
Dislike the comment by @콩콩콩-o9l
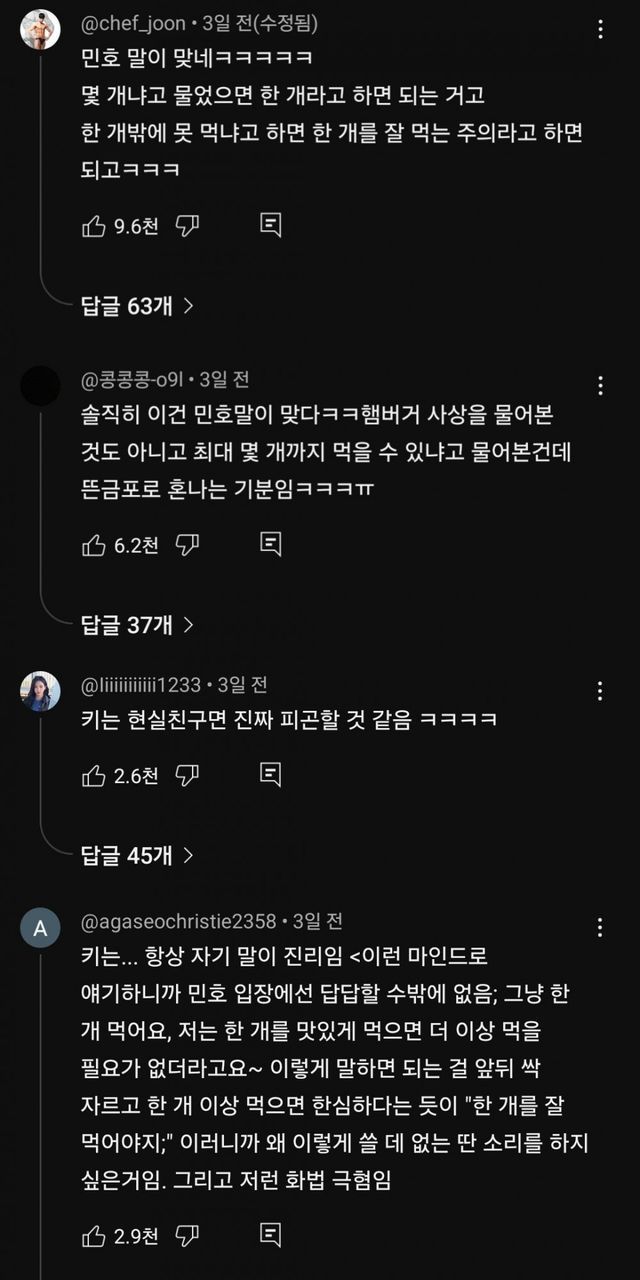click(187, 545)
